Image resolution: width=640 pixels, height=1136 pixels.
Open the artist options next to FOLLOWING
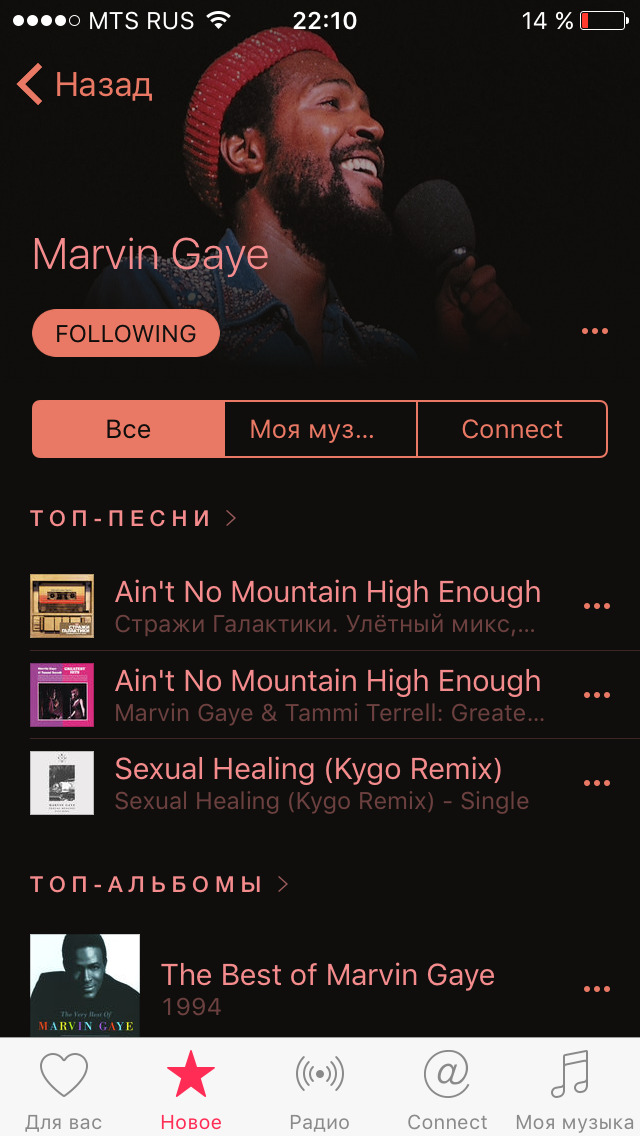[x=595, y=332]
